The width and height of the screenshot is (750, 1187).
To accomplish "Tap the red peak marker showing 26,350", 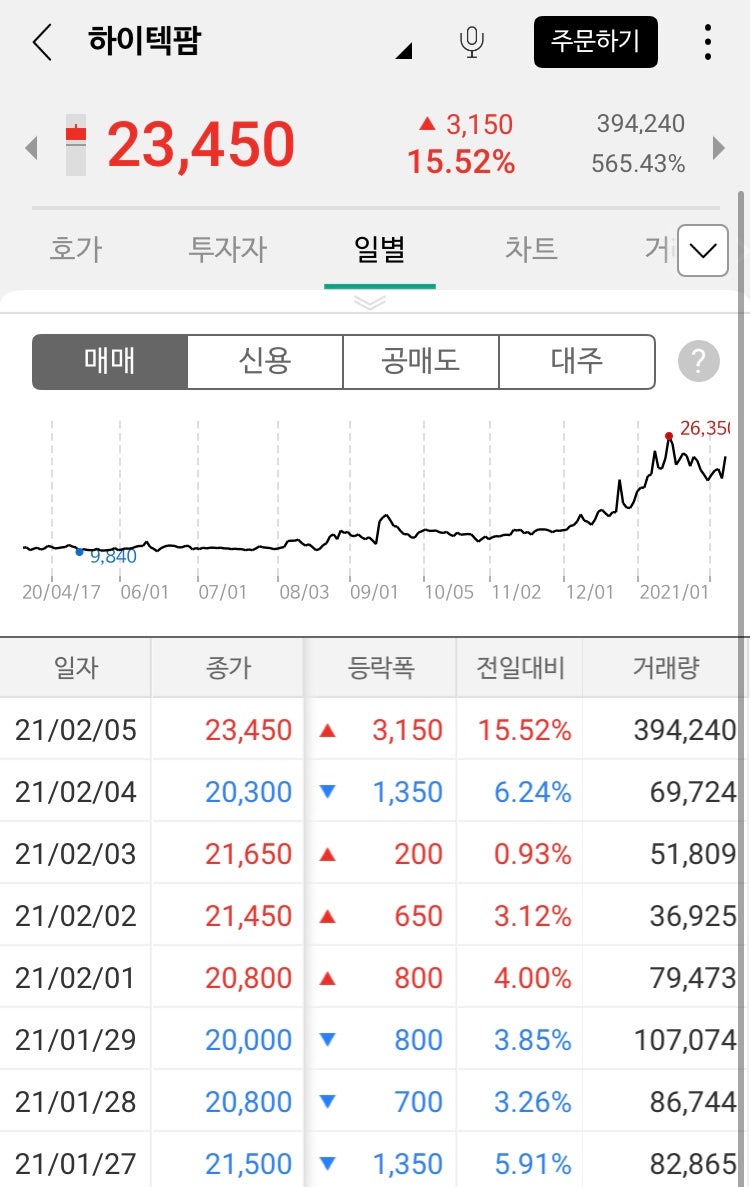I will tap(668, 435).
